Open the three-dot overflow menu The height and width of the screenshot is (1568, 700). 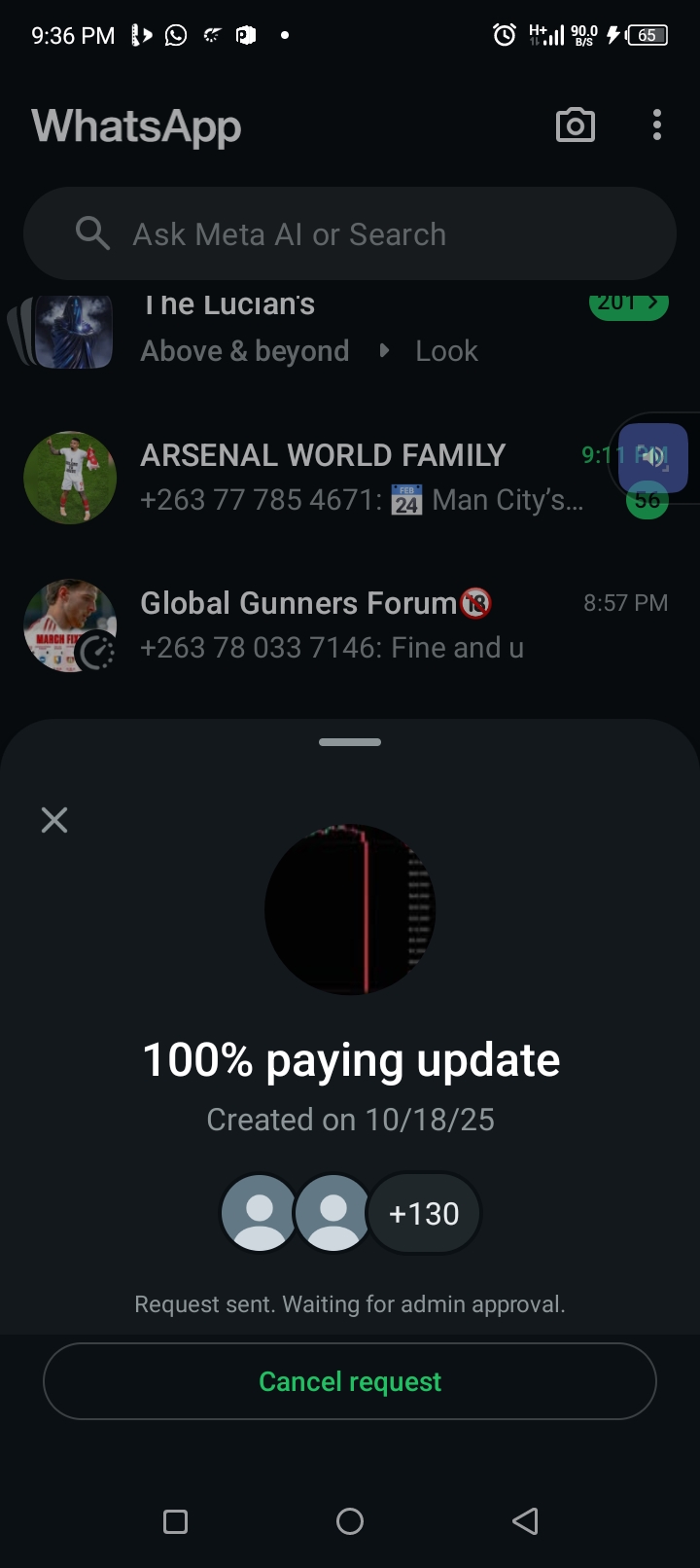(657, 125)
